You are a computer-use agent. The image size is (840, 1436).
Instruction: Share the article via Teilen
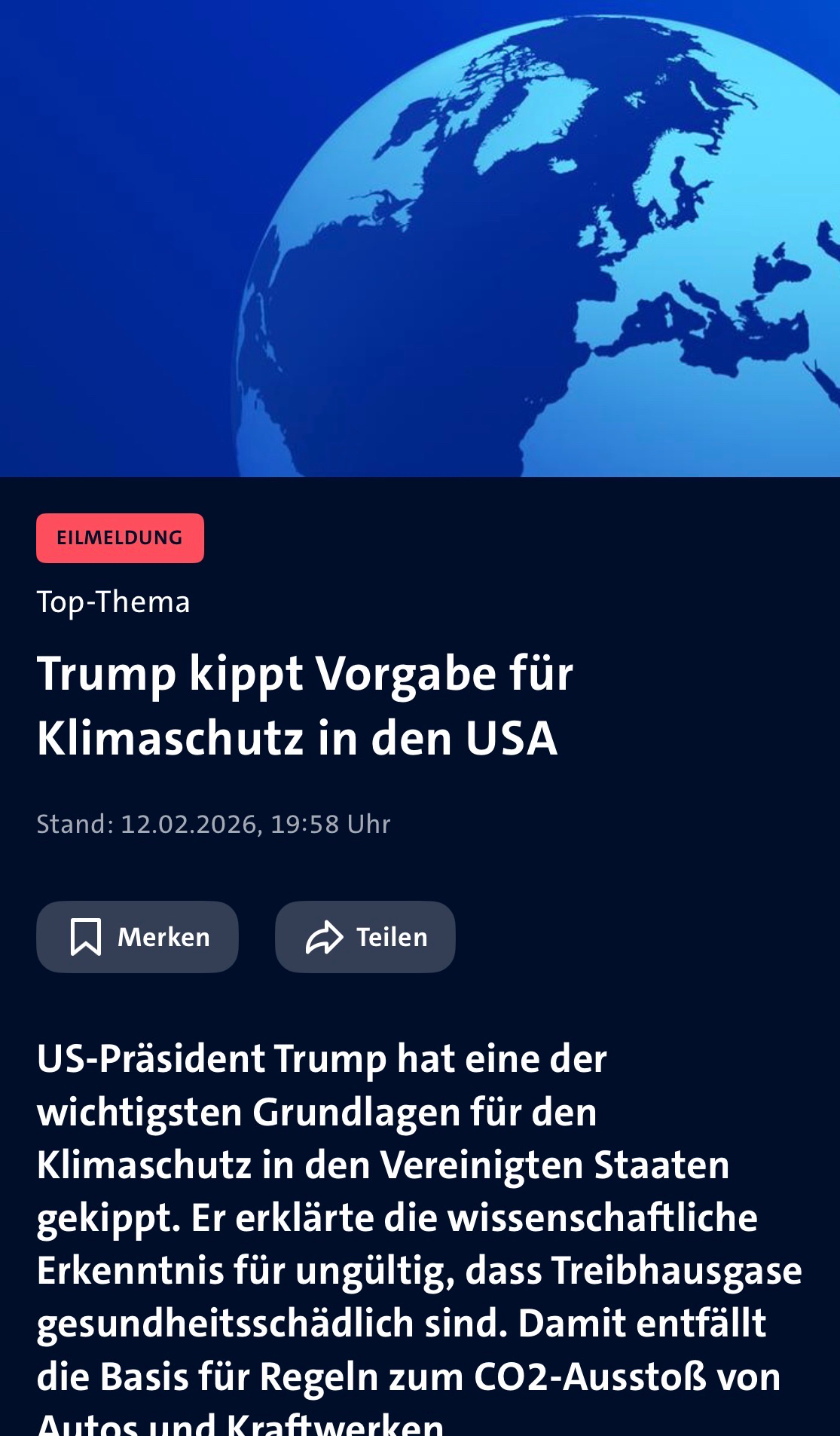pyautogui.click(x=365, y=936)
